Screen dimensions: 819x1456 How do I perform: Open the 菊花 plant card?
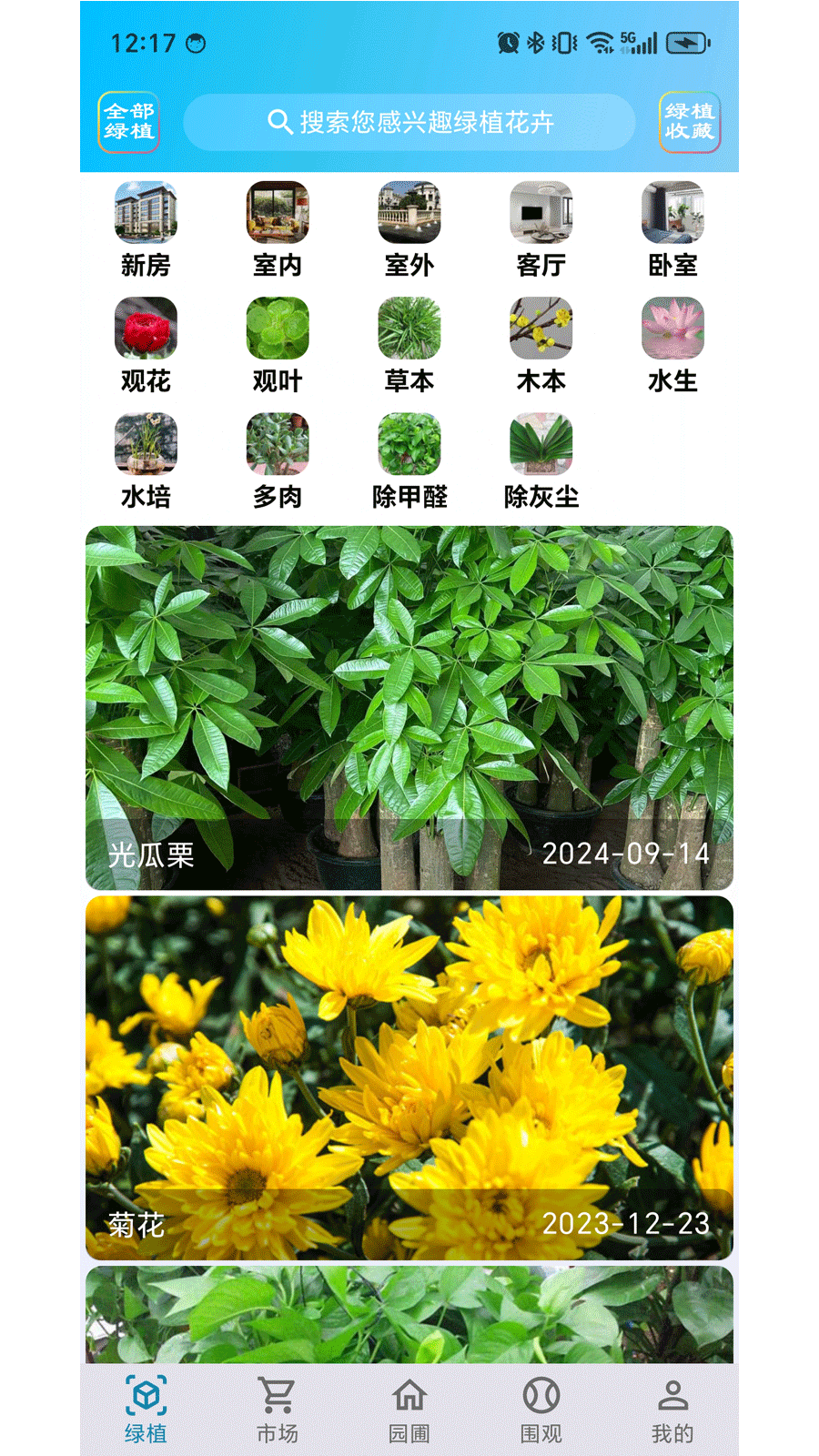point(409,1077)
